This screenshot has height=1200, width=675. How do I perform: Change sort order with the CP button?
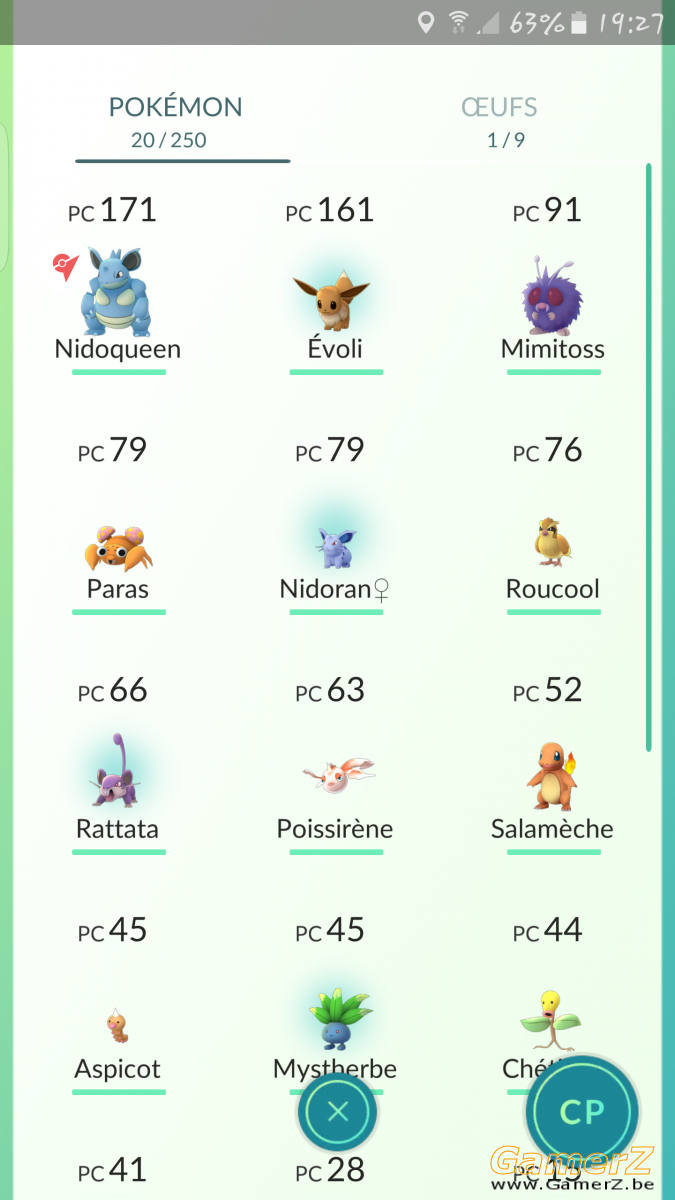(583, 1112)
